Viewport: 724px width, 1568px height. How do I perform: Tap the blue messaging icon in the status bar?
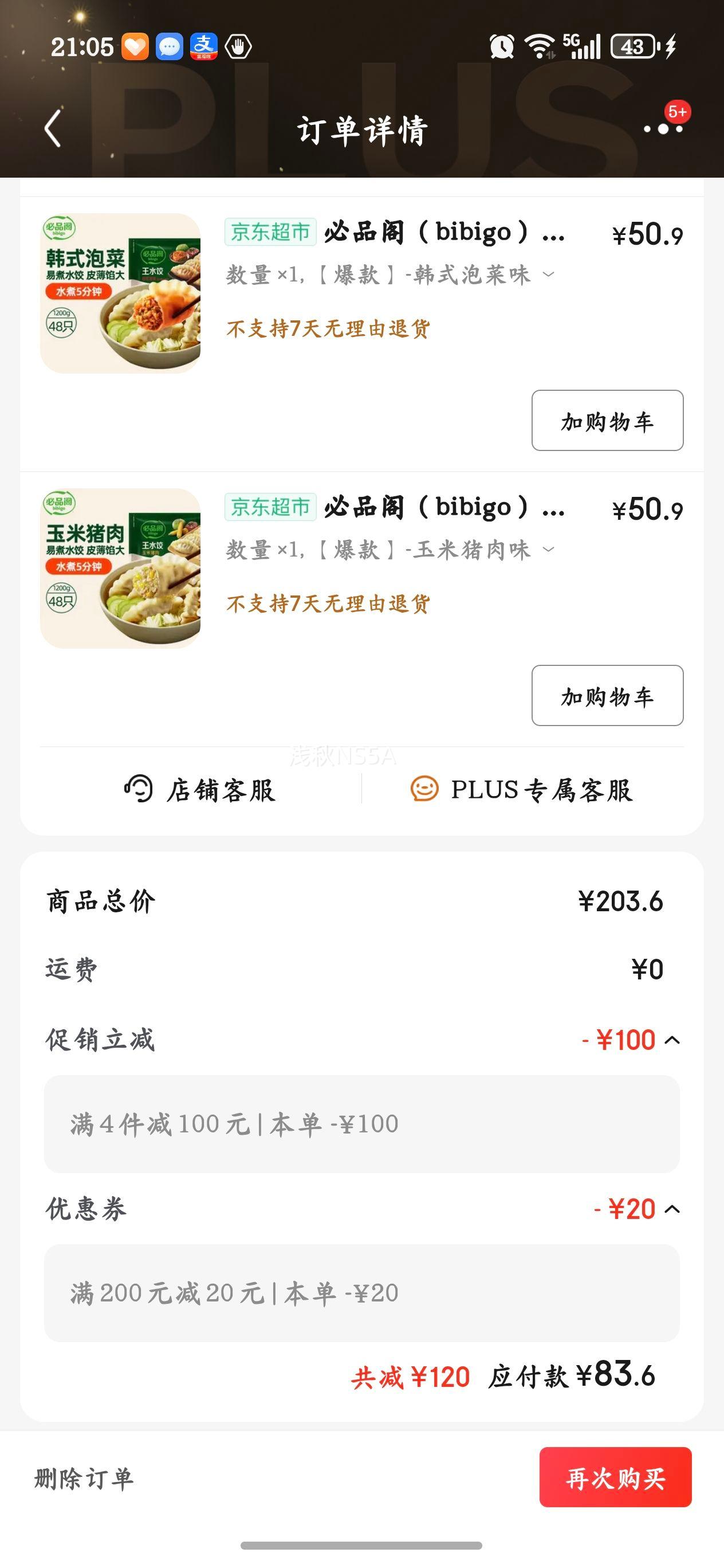(x=169, y=46)
